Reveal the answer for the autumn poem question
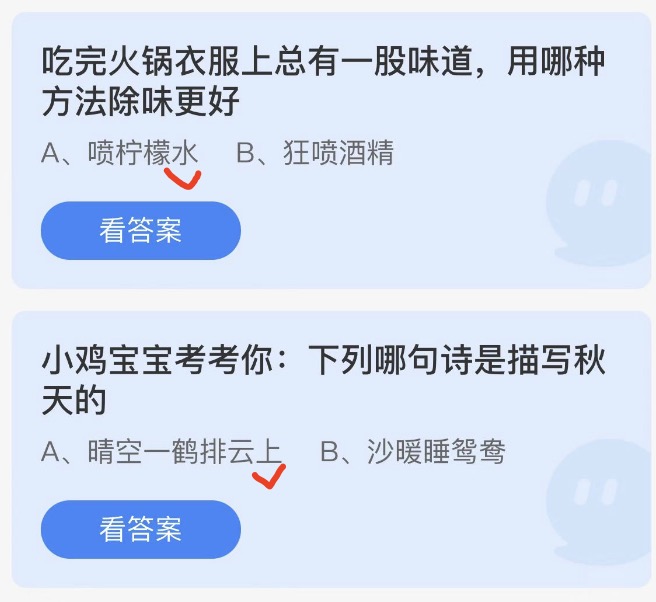Screen dimensions: 656x602 tap(141, 529)
